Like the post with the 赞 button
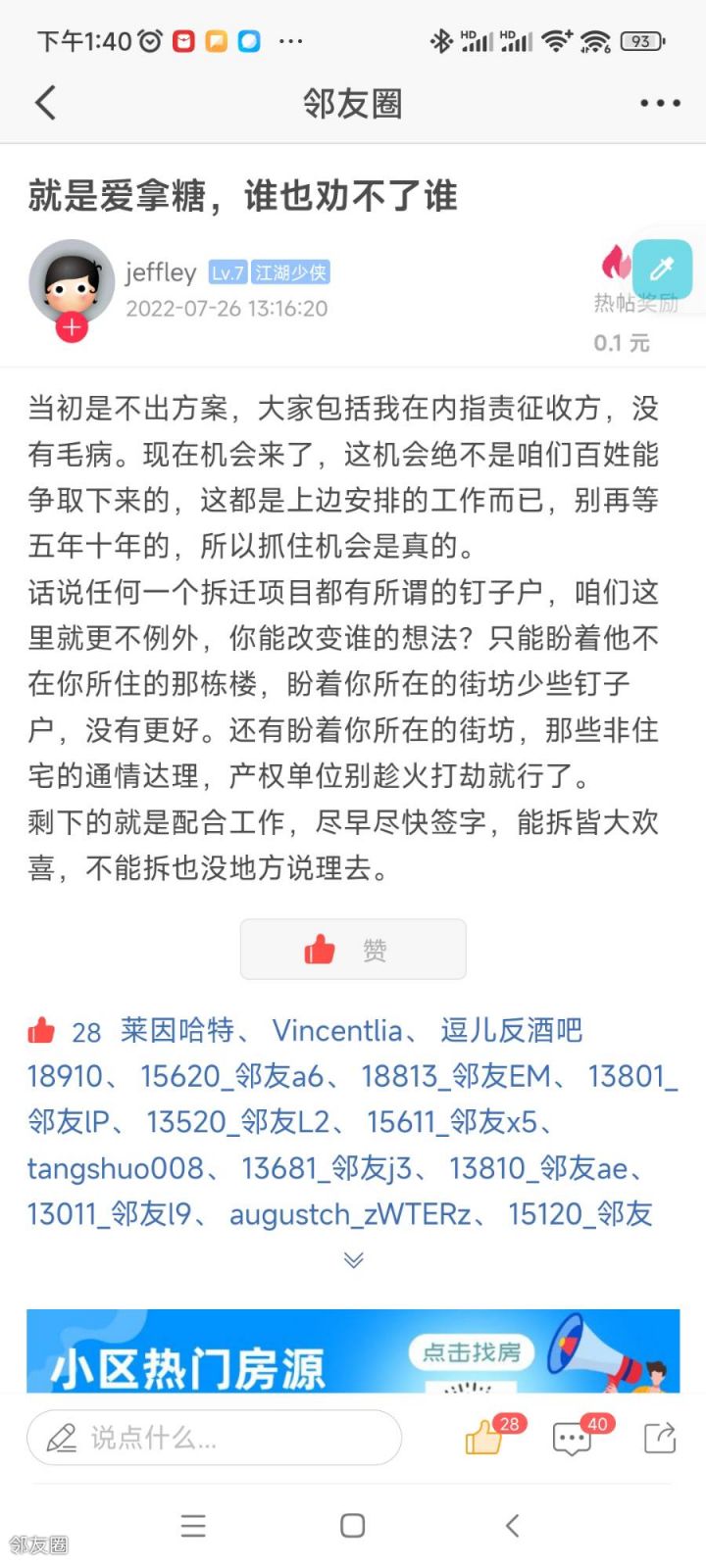The image size is (706, 1568). (x=353, y=949)
